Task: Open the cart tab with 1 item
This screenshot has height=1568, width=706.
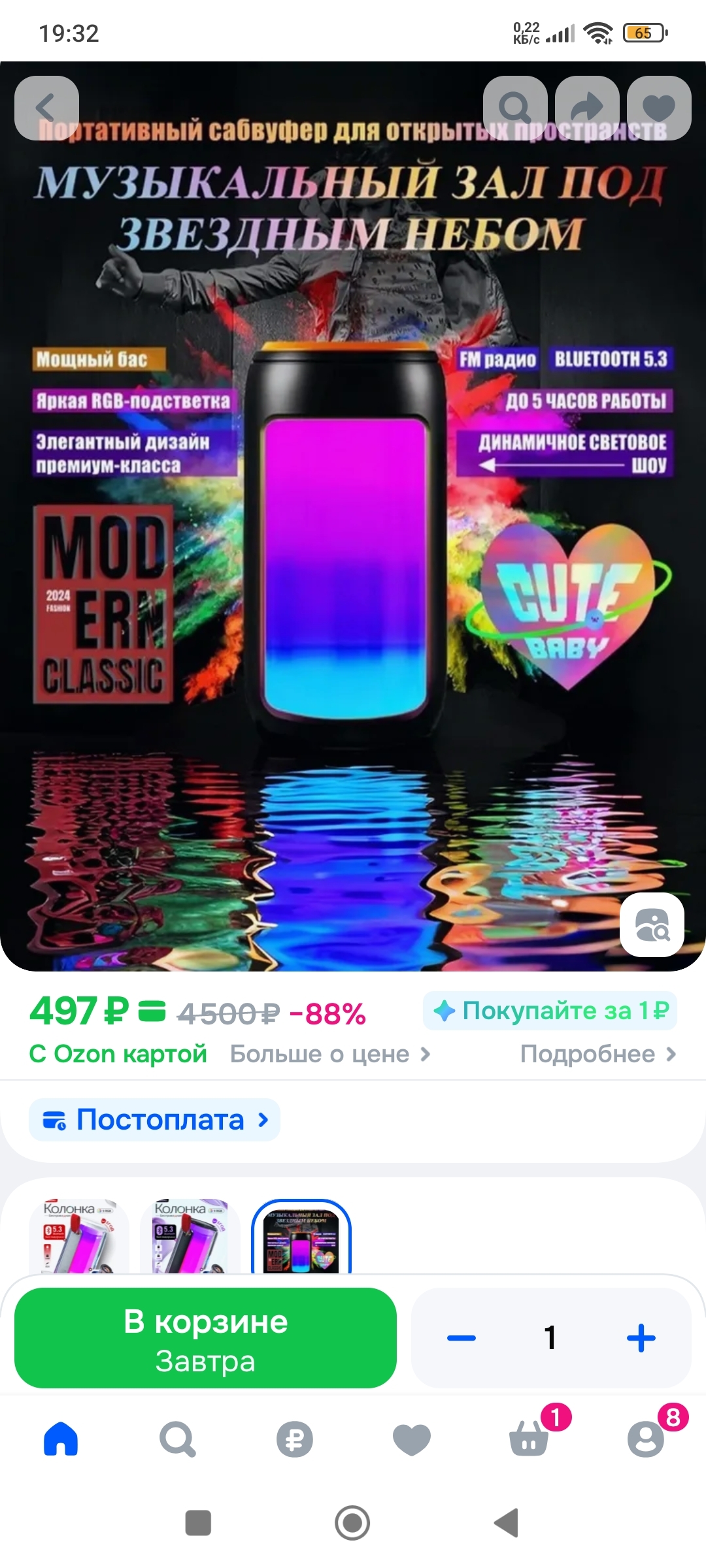Action: pos(529,1439)
